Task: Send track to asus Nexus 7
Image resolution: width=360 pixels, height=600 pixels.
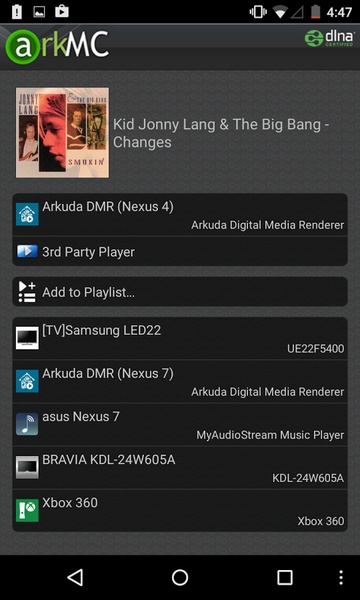Action: pos(180,424)
